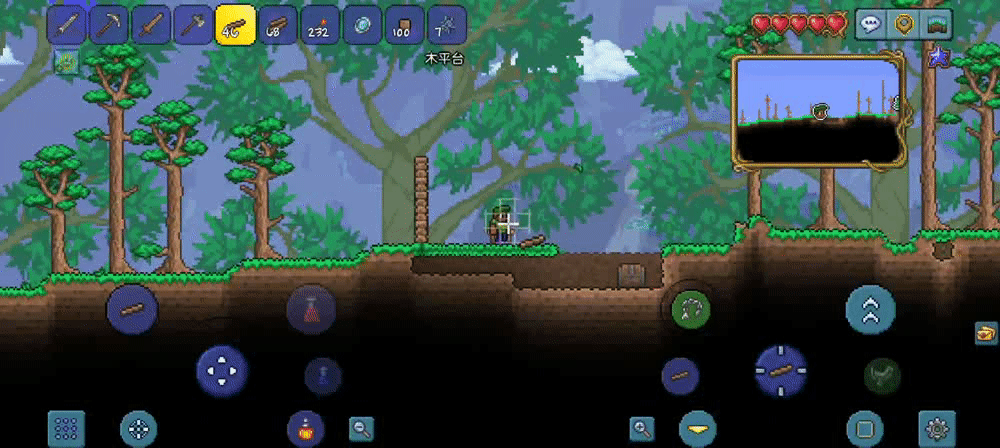Tap the jump double-arrow button
This screenshot has width=1000, height=448.
[x=870, y=309]
